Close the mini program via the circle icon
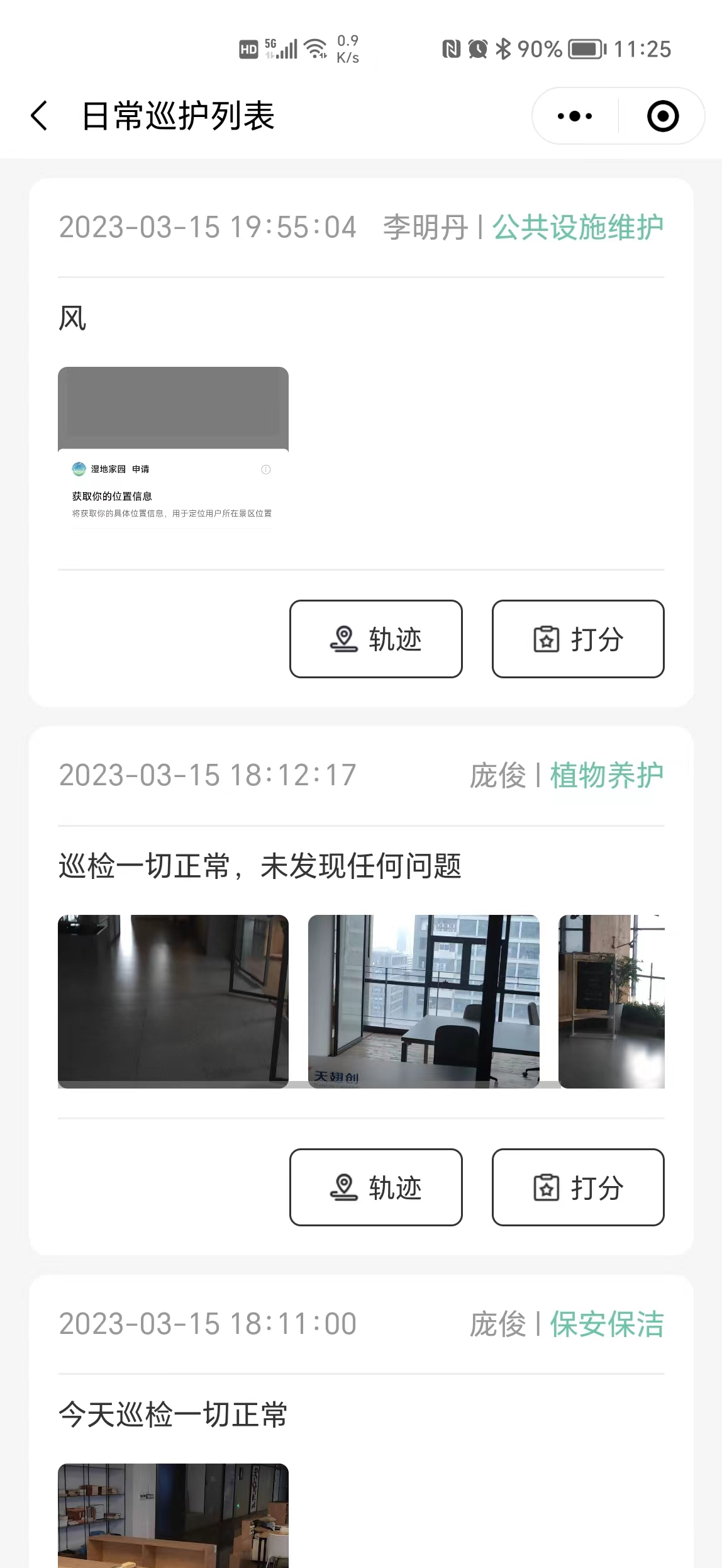Screen dimensions: 722x1568 pyautogui.click(x=662, y=116)
